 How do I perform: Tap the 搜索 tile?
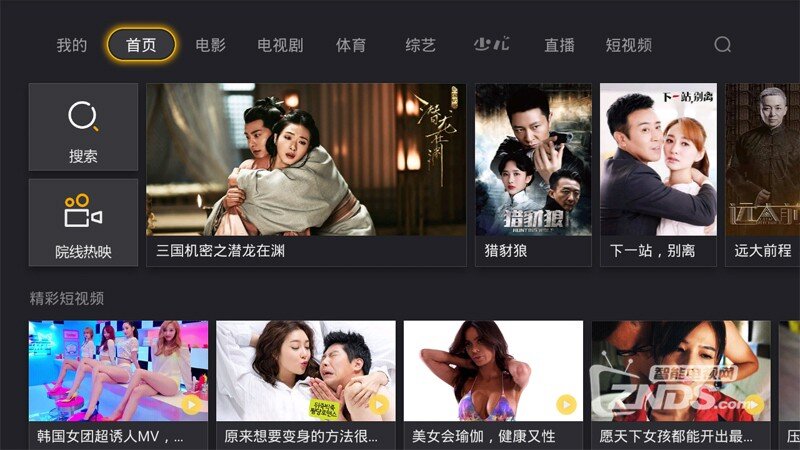(83, 127)
